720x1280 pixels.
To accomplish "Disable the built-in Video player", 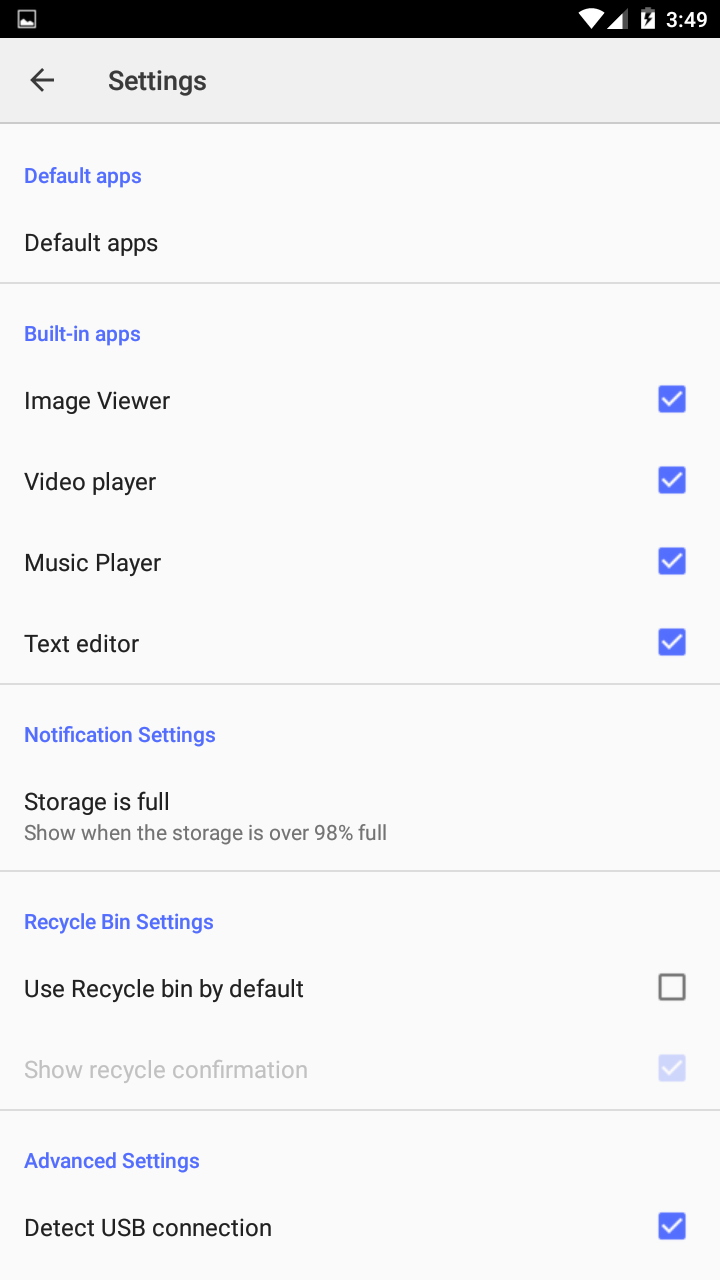I will [671, 481].
